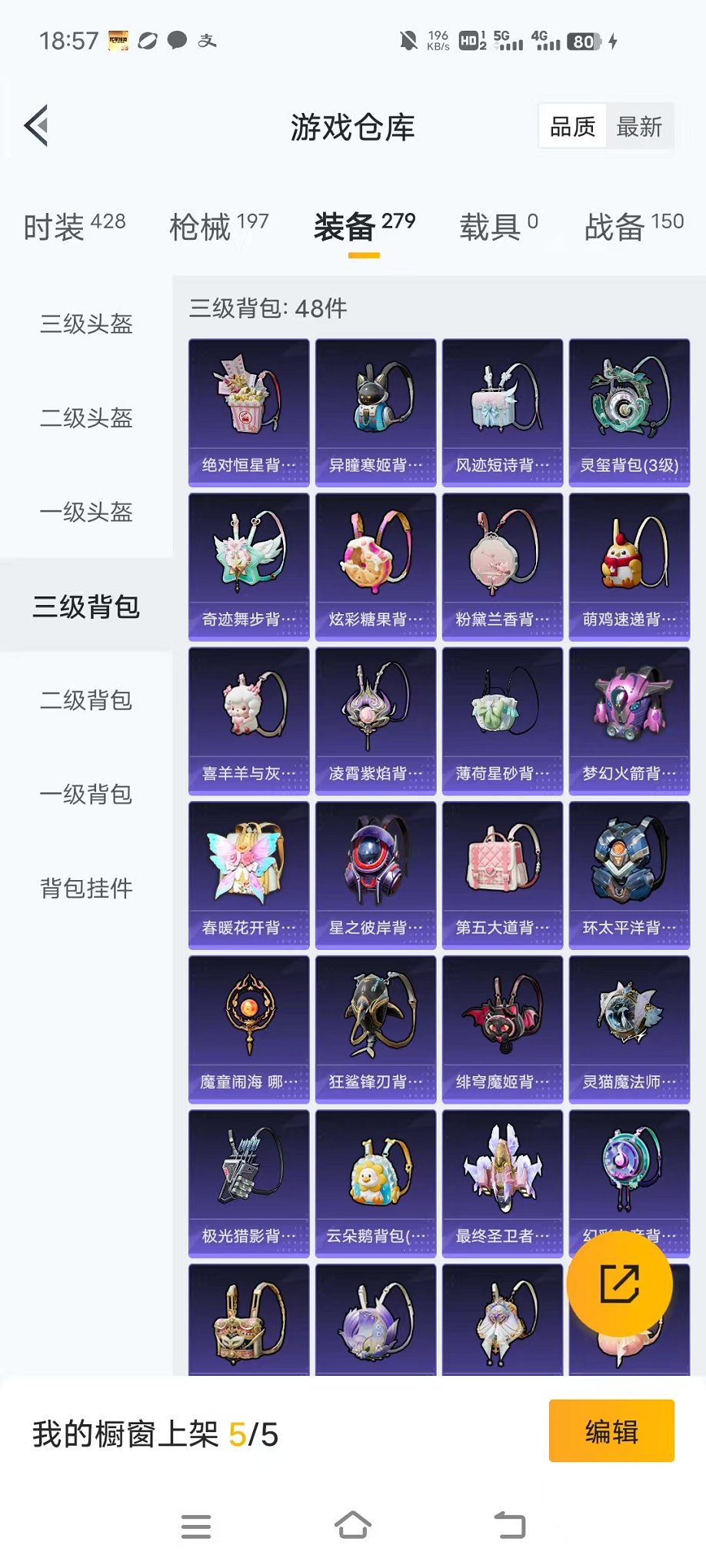This screenshot has height=1568, width=706.
Task: Select 三级头盔 in the side list
Action: click(86, 324)
